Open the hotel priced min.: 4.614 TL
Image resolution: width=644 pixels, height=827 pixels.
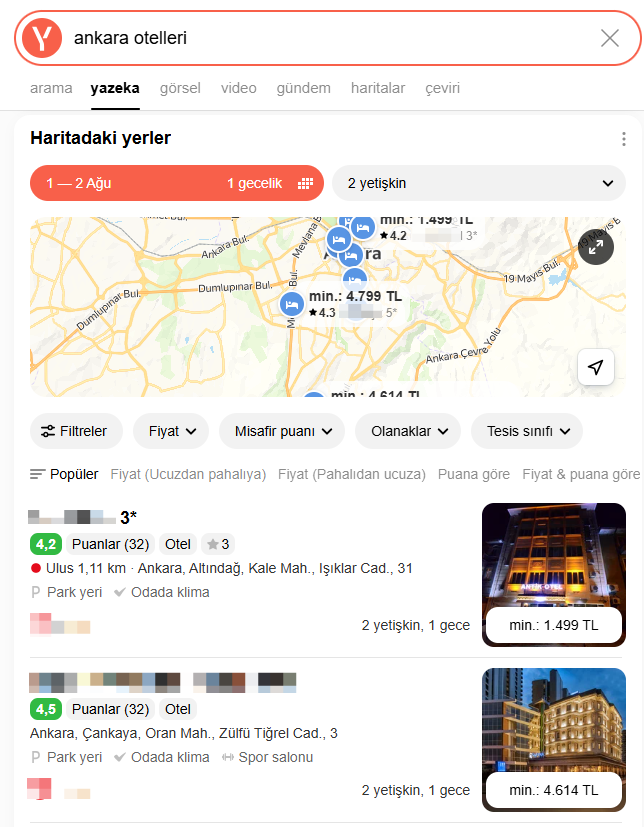pos(554,790)
